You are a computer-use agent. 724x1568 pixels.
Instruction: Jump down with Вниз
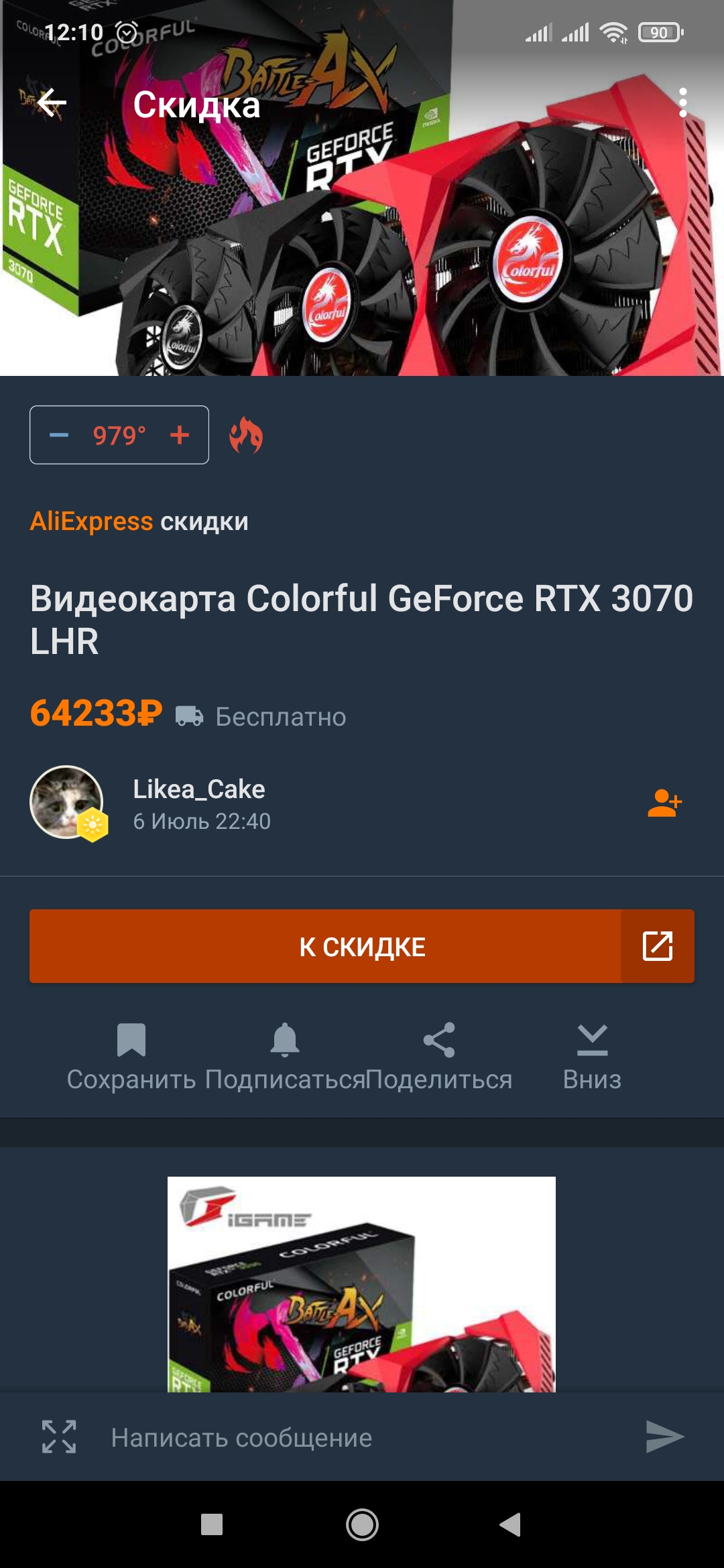pyautogui.click(x=592, y=1052)
